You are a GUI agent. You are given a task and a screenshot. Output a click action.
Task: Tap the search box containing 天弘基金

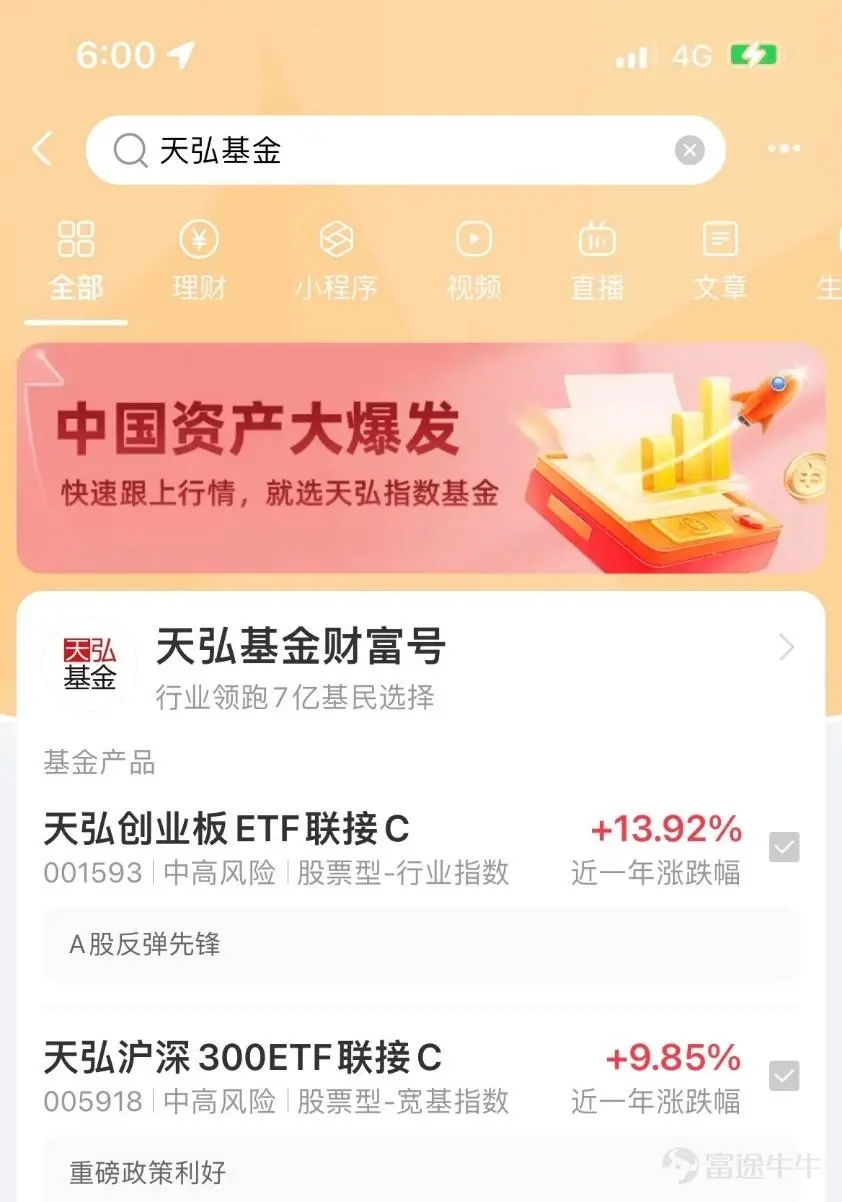click(x=406, y=150)
